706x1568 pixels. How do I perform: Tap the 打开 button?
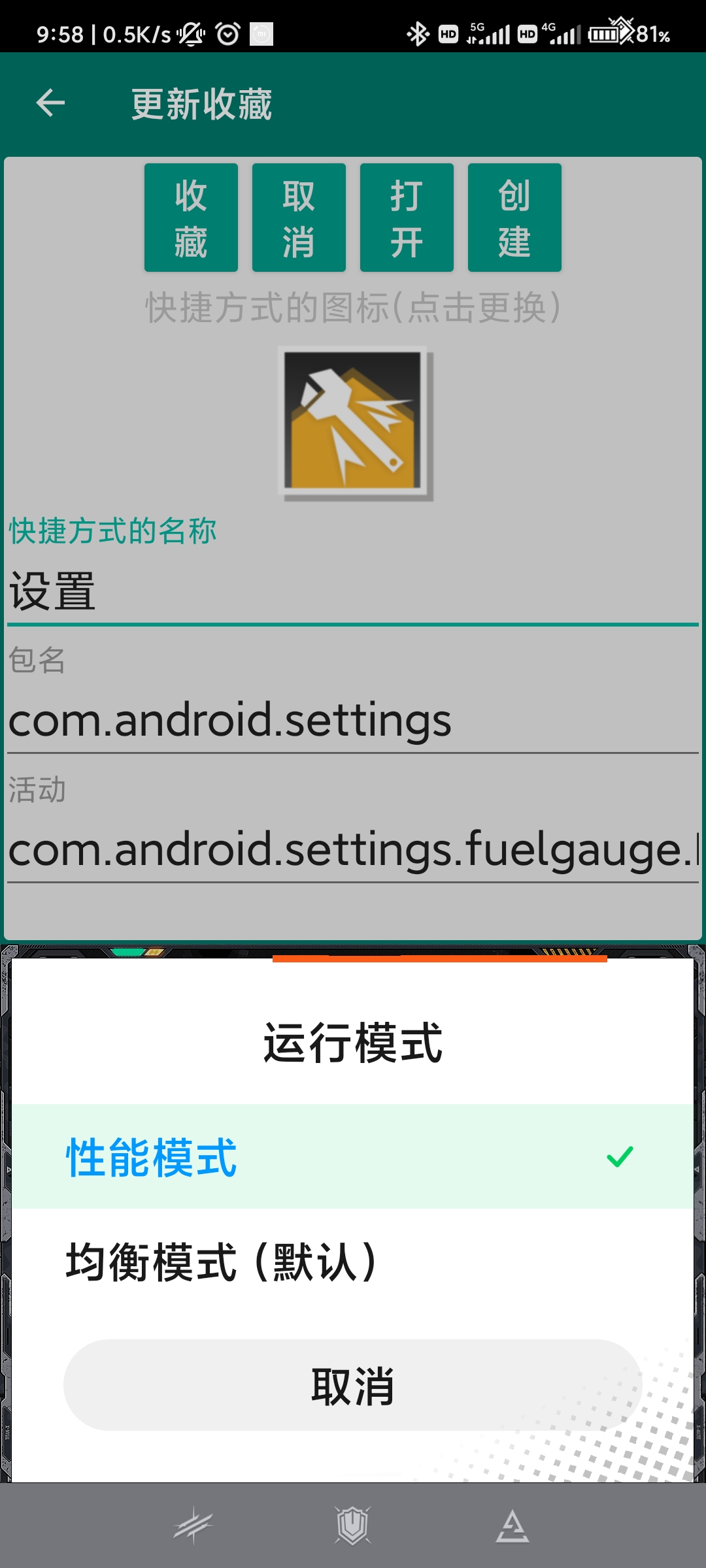coord(407,218)
